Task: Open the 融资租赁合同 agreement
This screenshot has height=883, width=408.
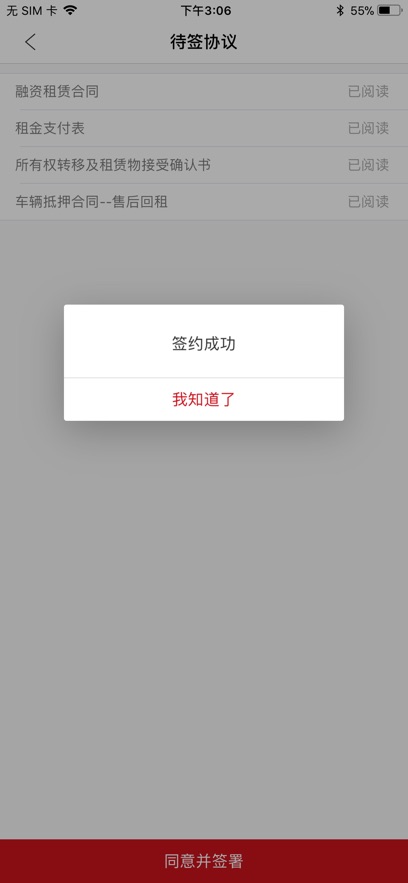Action: click(x=204, y=91)
